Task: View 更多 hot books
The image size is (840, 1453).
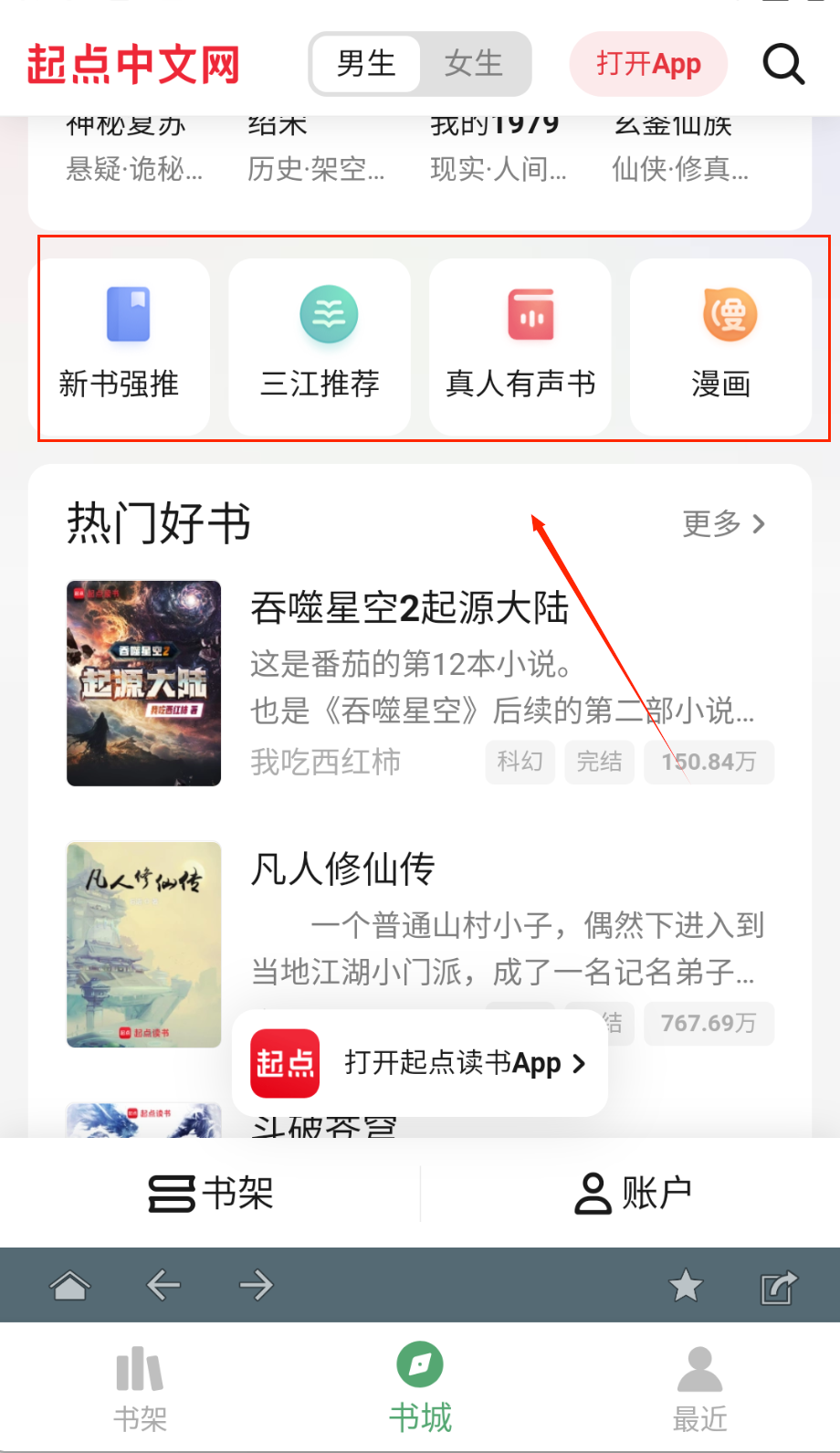Action: [723, 523]
